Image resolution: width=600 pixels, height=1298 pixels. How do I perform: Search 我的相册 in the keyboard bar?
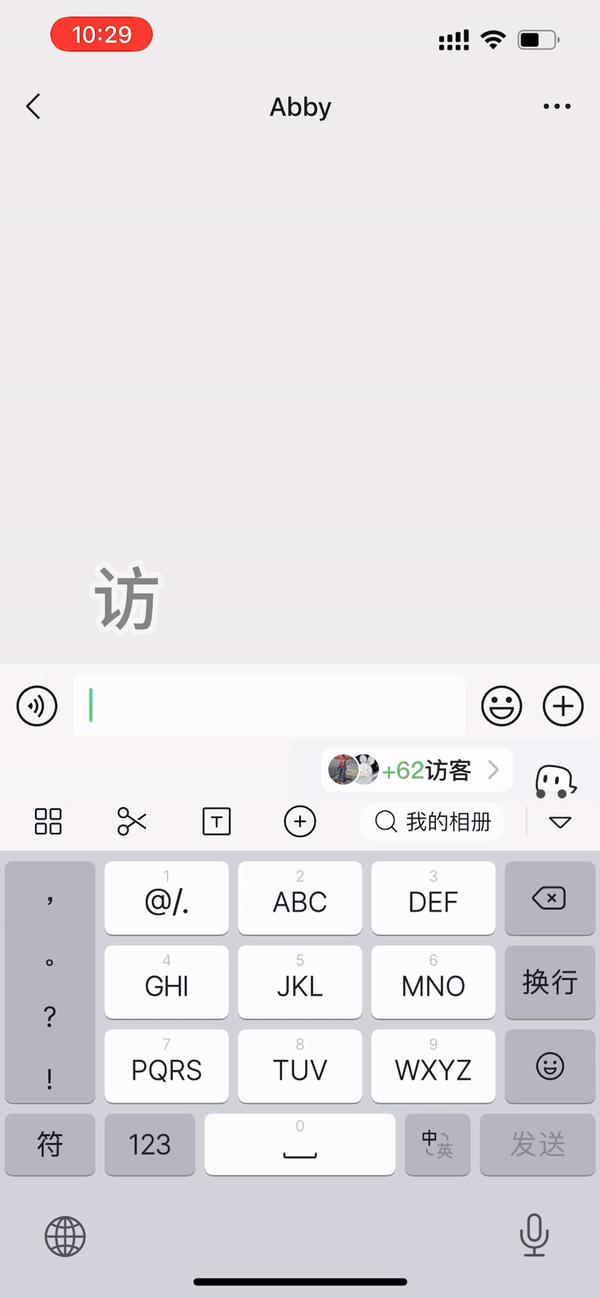pos(432,822)
